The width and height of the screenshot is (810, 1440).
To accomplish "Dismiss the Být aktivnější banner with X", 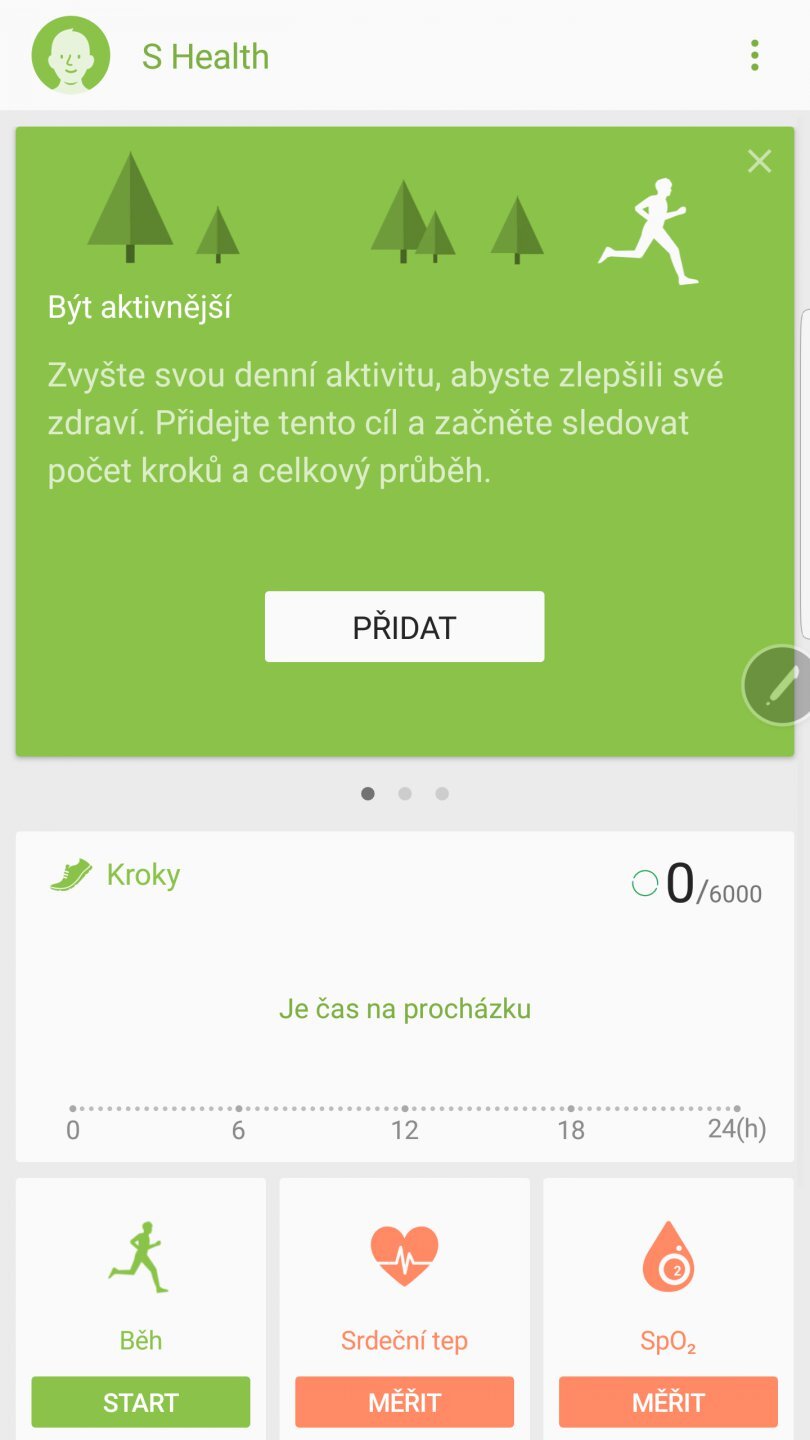I will [760, 161].
